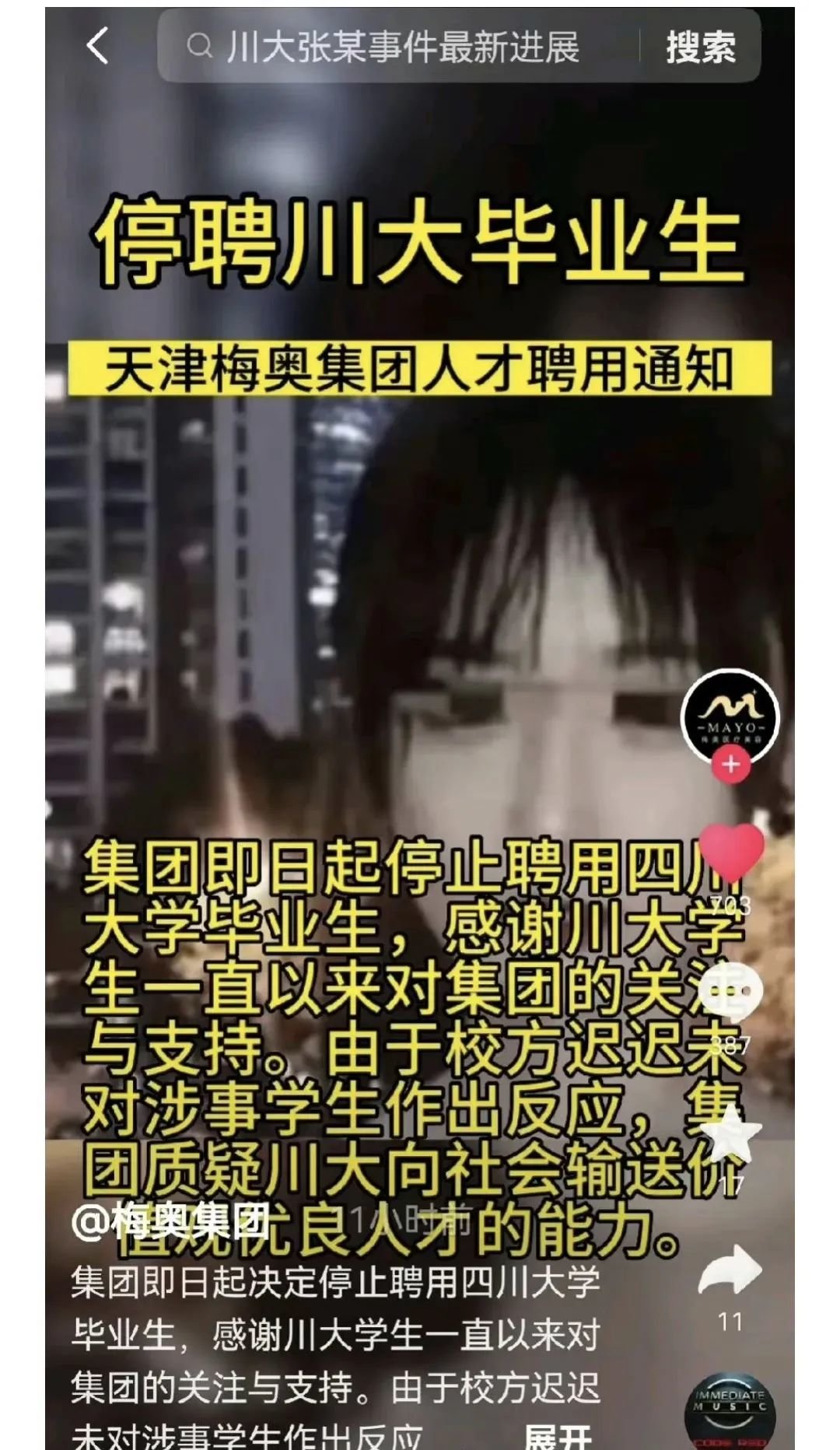Open the comments bubble icon
The image size is (840, 1450).
(730, 993)
